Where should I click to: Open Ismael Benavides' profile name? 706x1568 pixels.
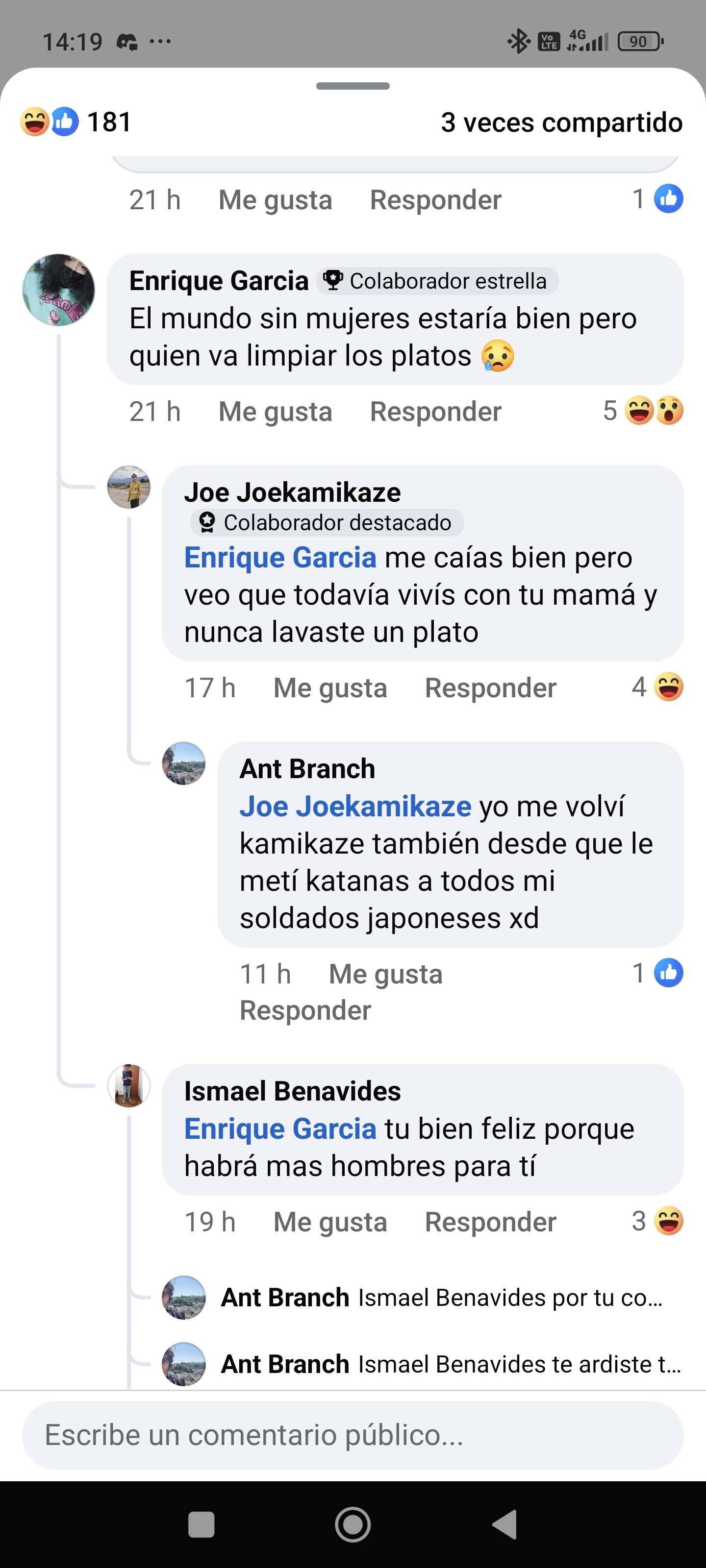292,1091
